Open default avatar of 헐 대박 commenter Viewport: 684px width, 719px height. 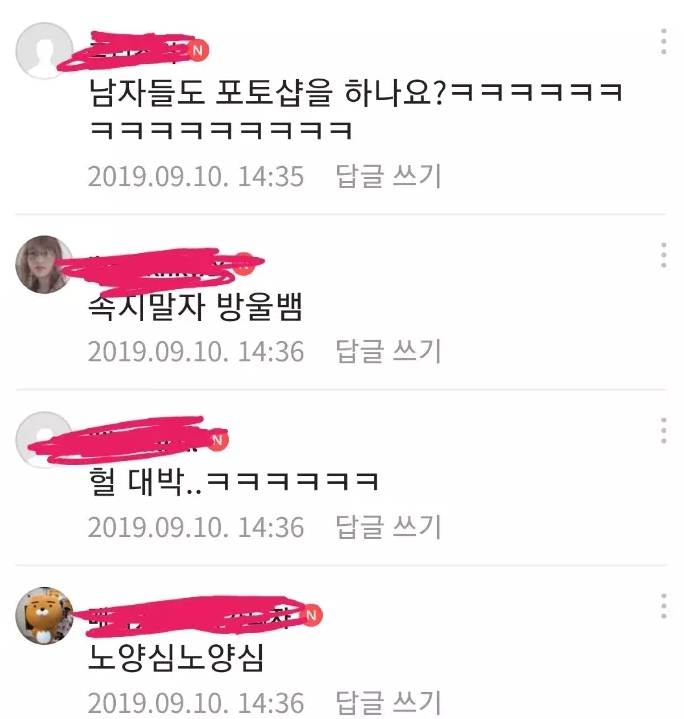(45, 438)
